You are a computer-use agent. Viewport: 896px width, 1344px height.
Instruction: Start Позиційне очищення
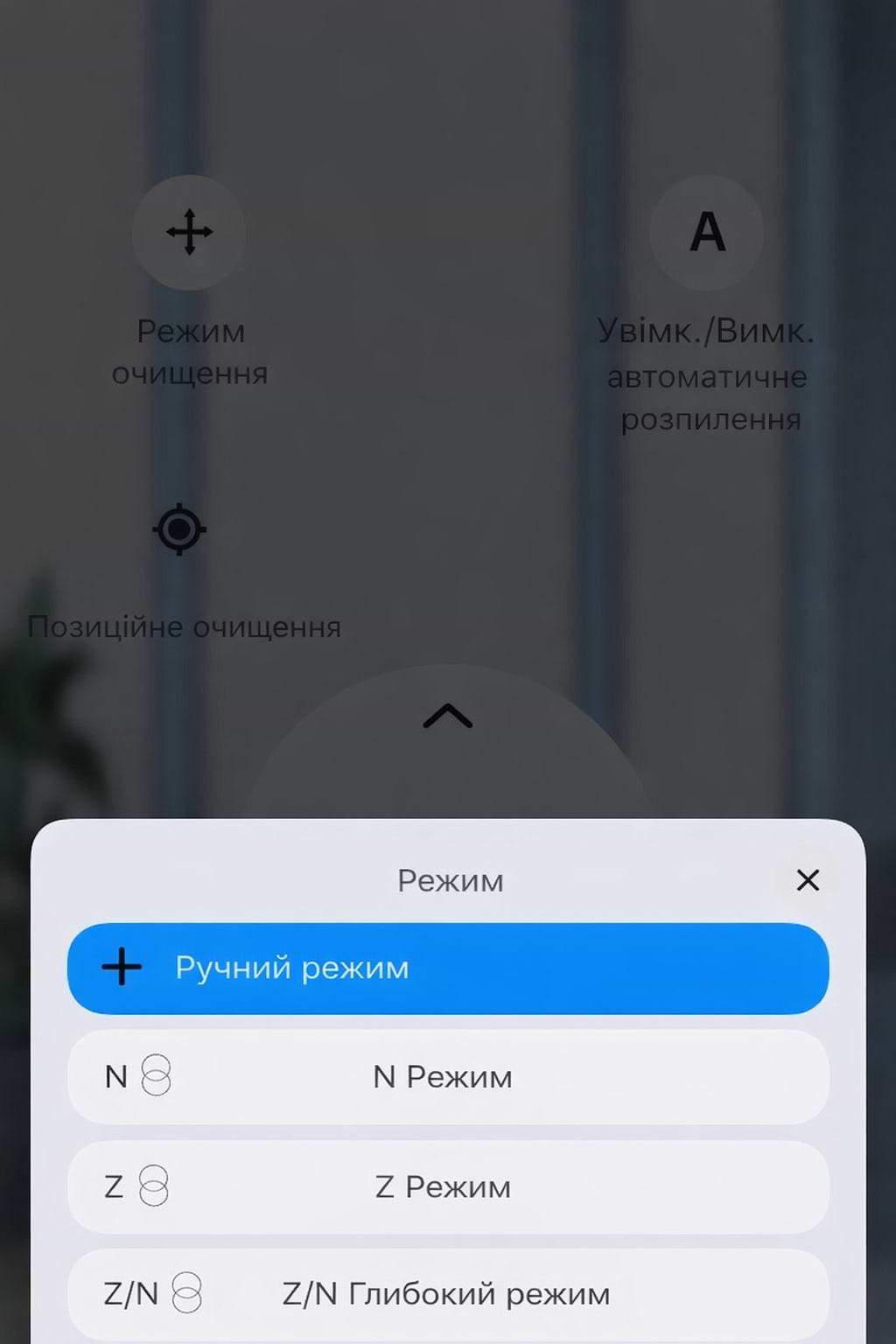180,529
